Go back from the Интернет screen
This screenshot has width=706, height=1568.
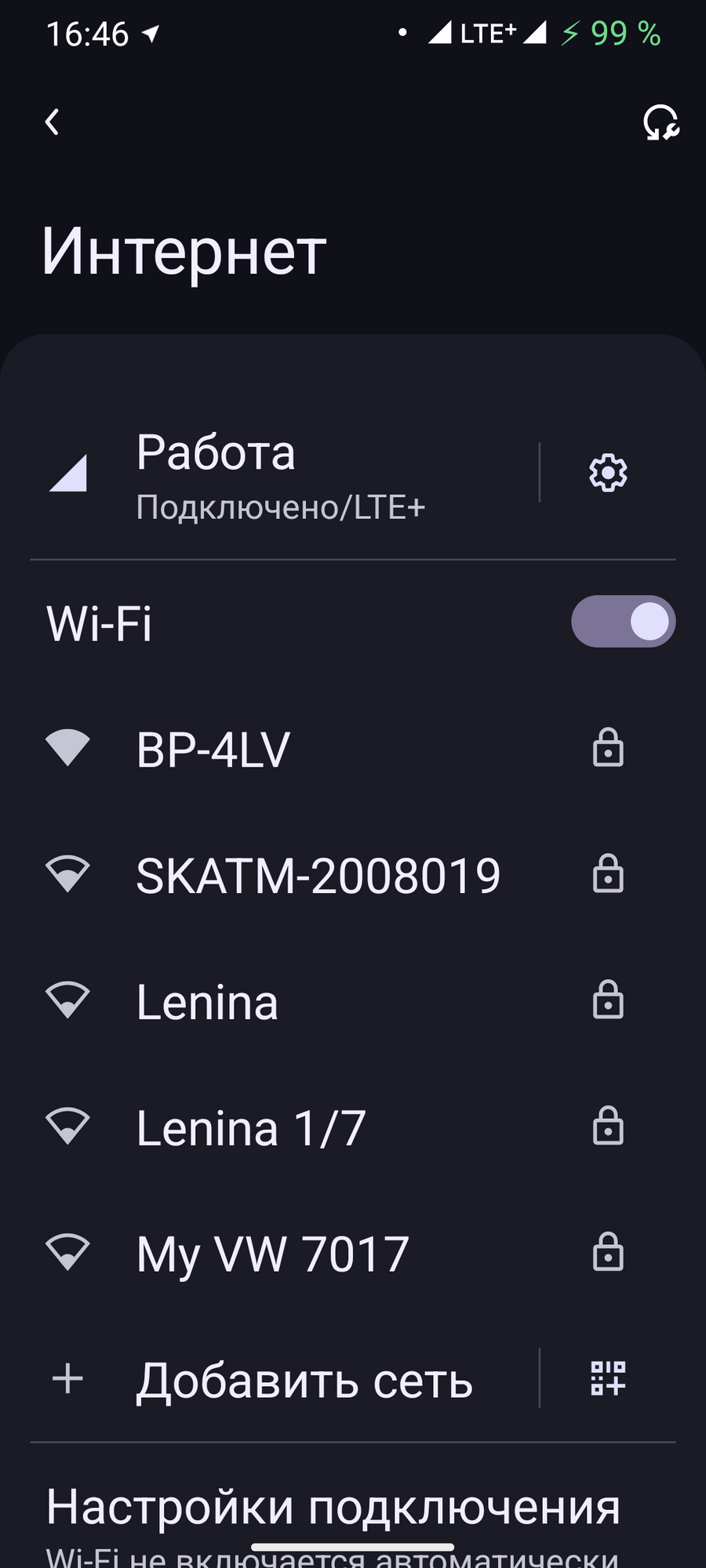coord(53,122)
